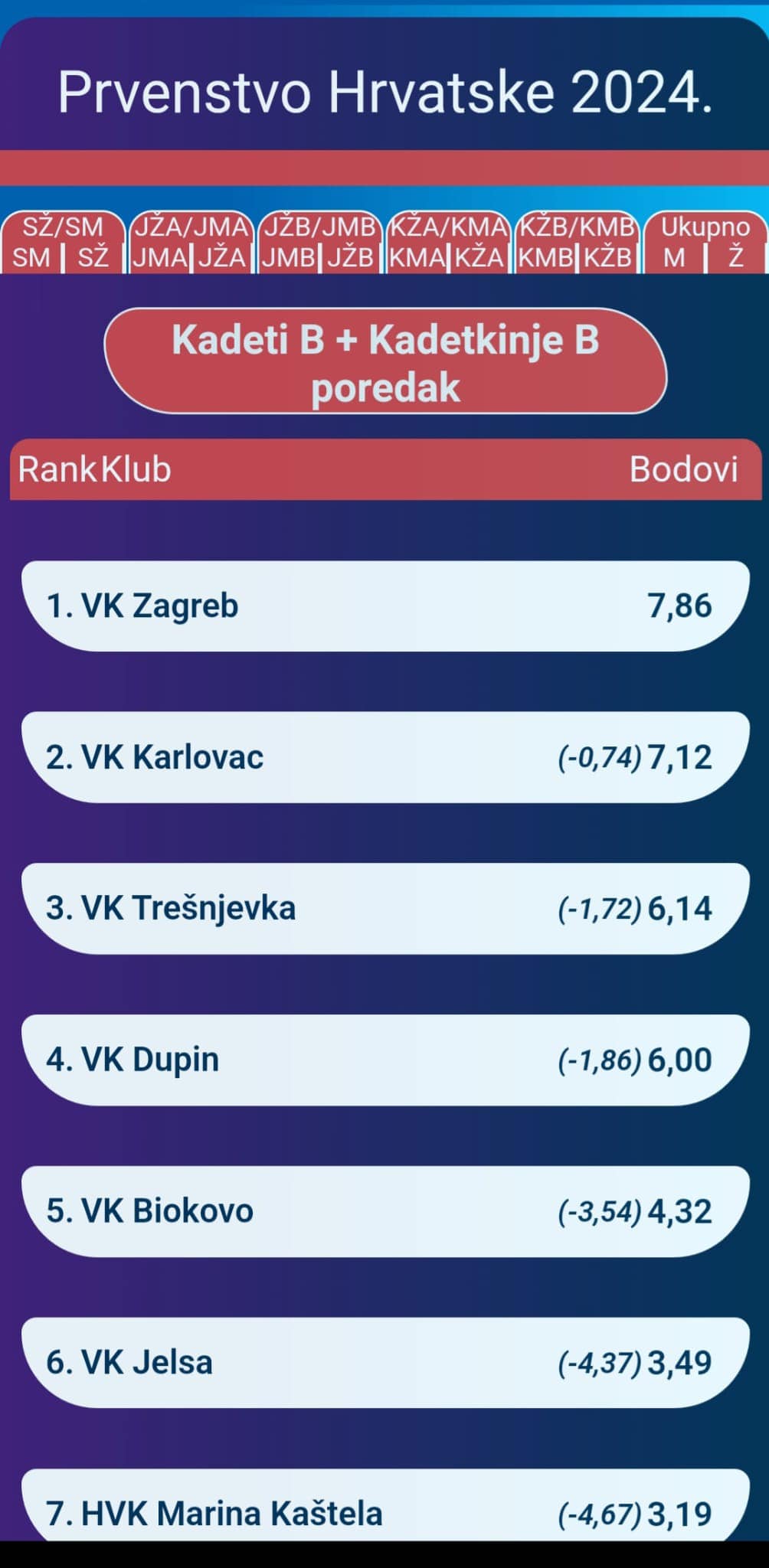Select the KŽB cadet girls B sub-tab
Viewport: 769px width, 1568px height.
tap(608, 258)
